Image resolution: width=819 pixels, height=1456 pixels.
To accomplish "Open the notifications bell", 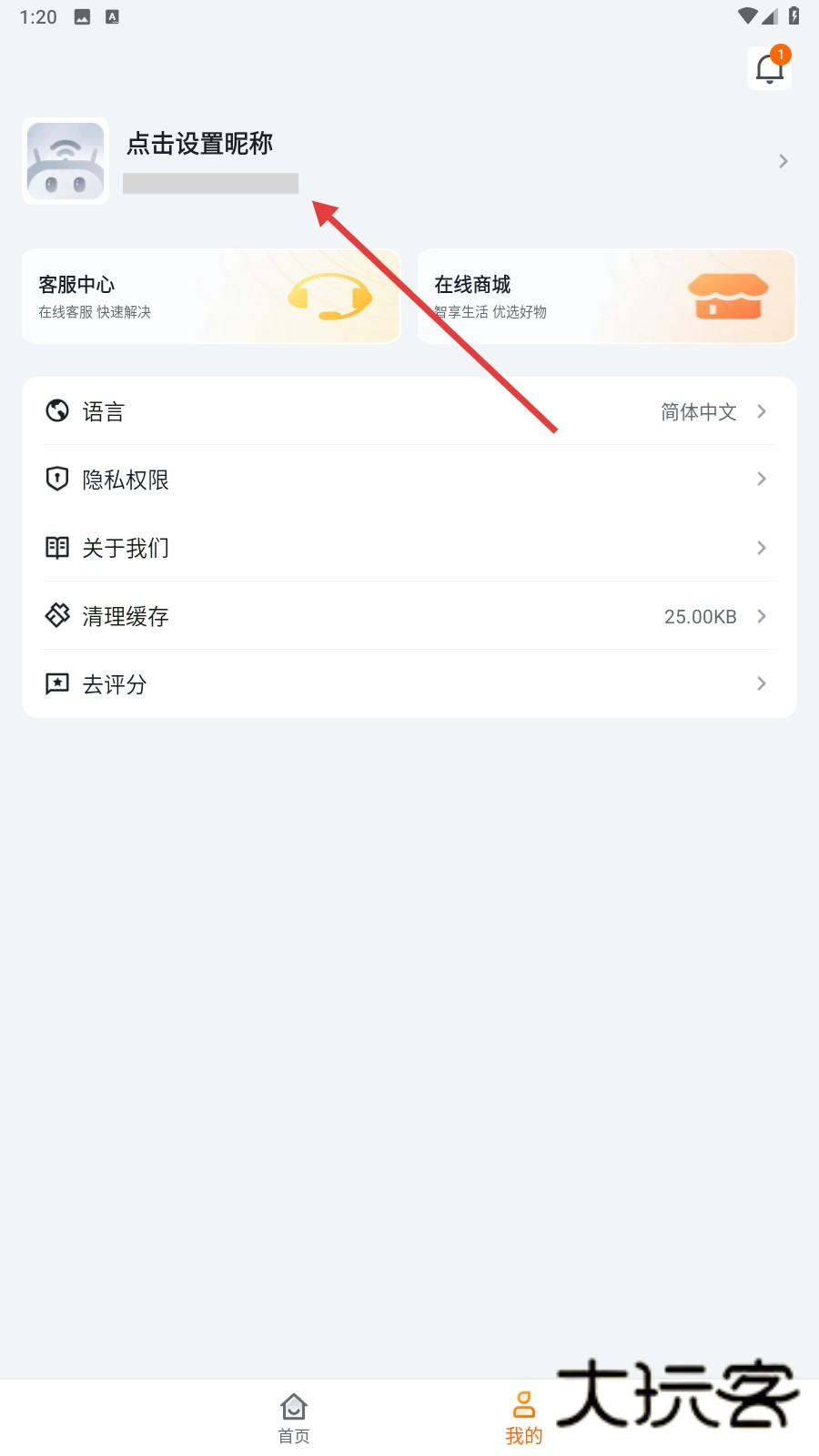I will (769, 68).
